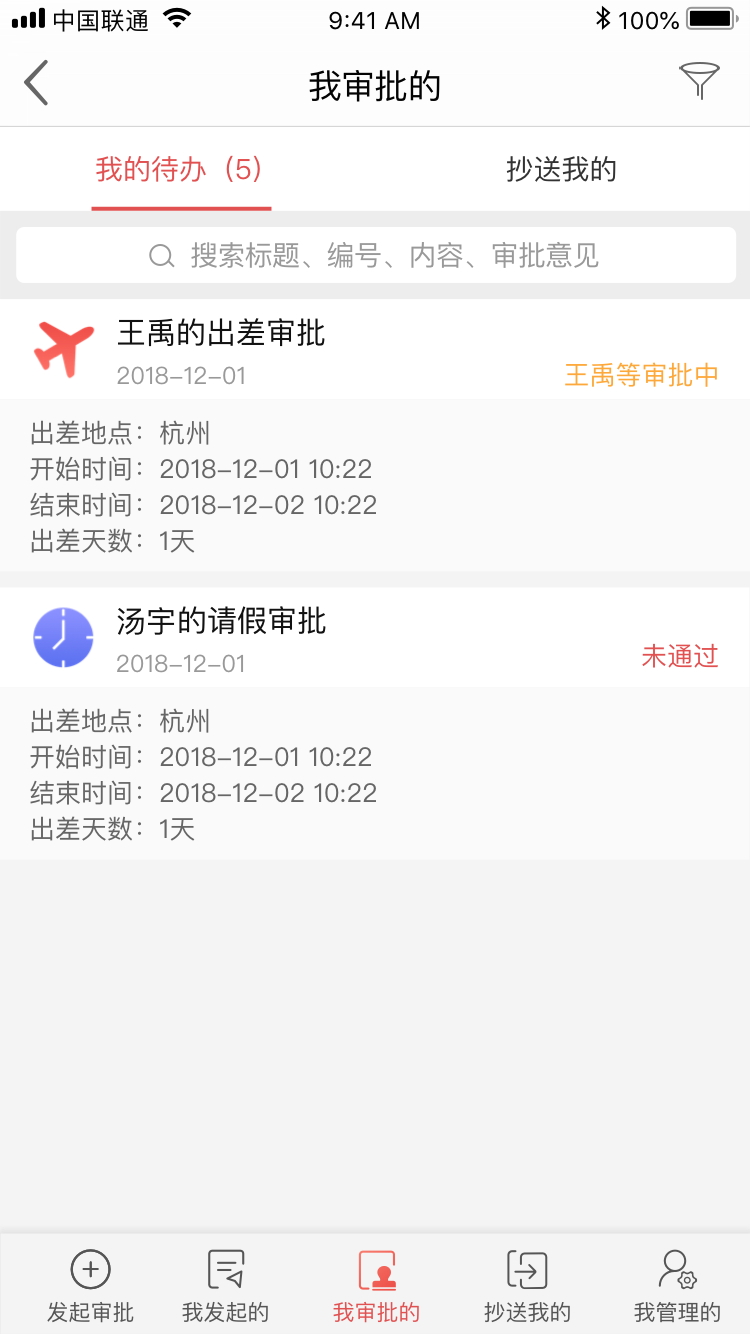Select 我审批的 in the bottom bar
Screen dimensions: 750x1334
(x=376, y=1284)
